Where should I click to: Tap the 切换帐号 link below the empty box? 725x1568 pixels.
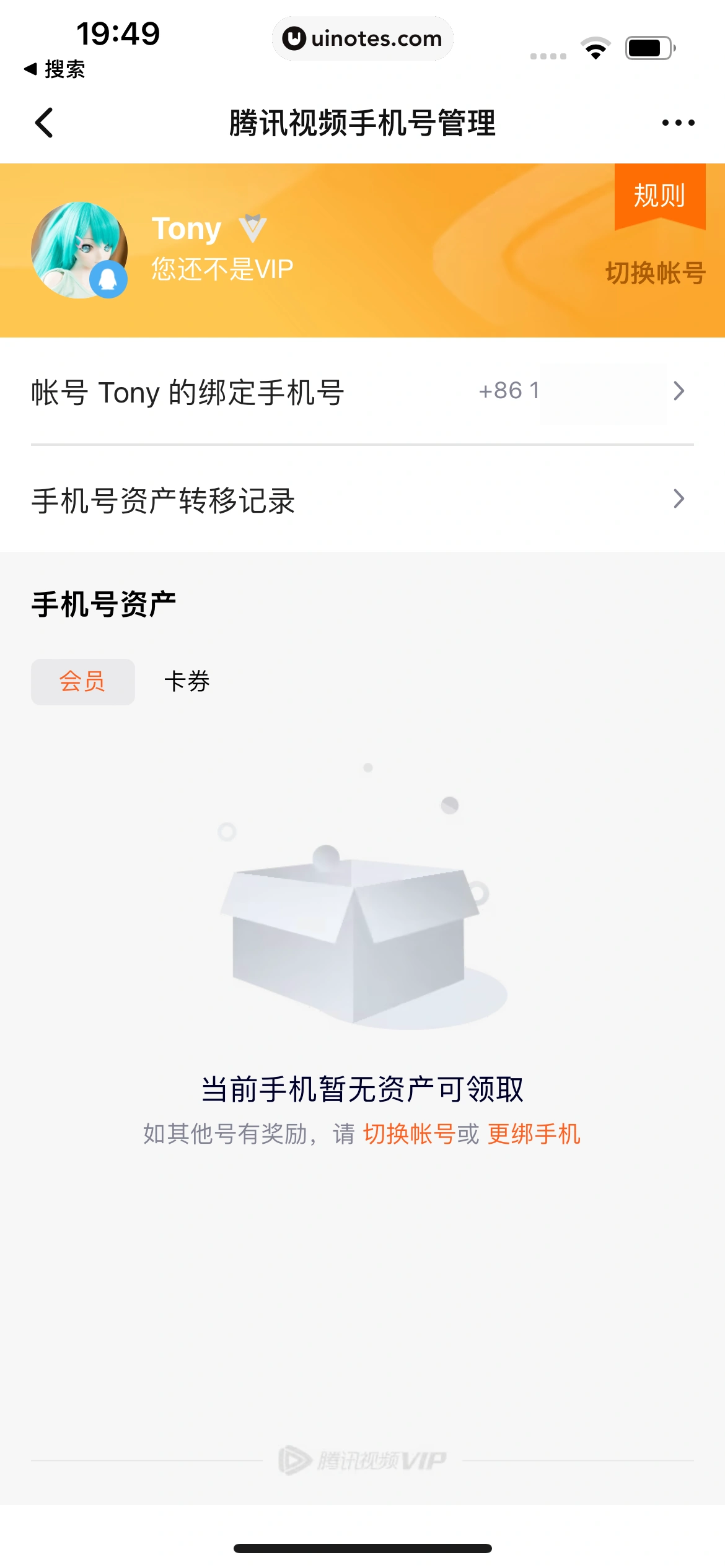409,1134
